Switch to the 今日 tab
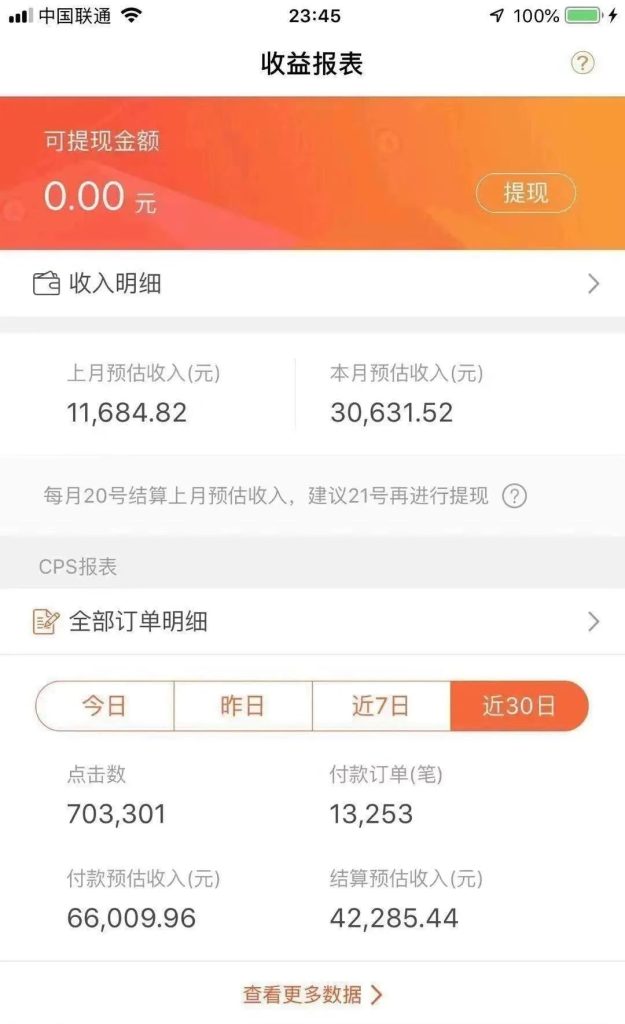The image size is (625, 1024). pos(105,706)
